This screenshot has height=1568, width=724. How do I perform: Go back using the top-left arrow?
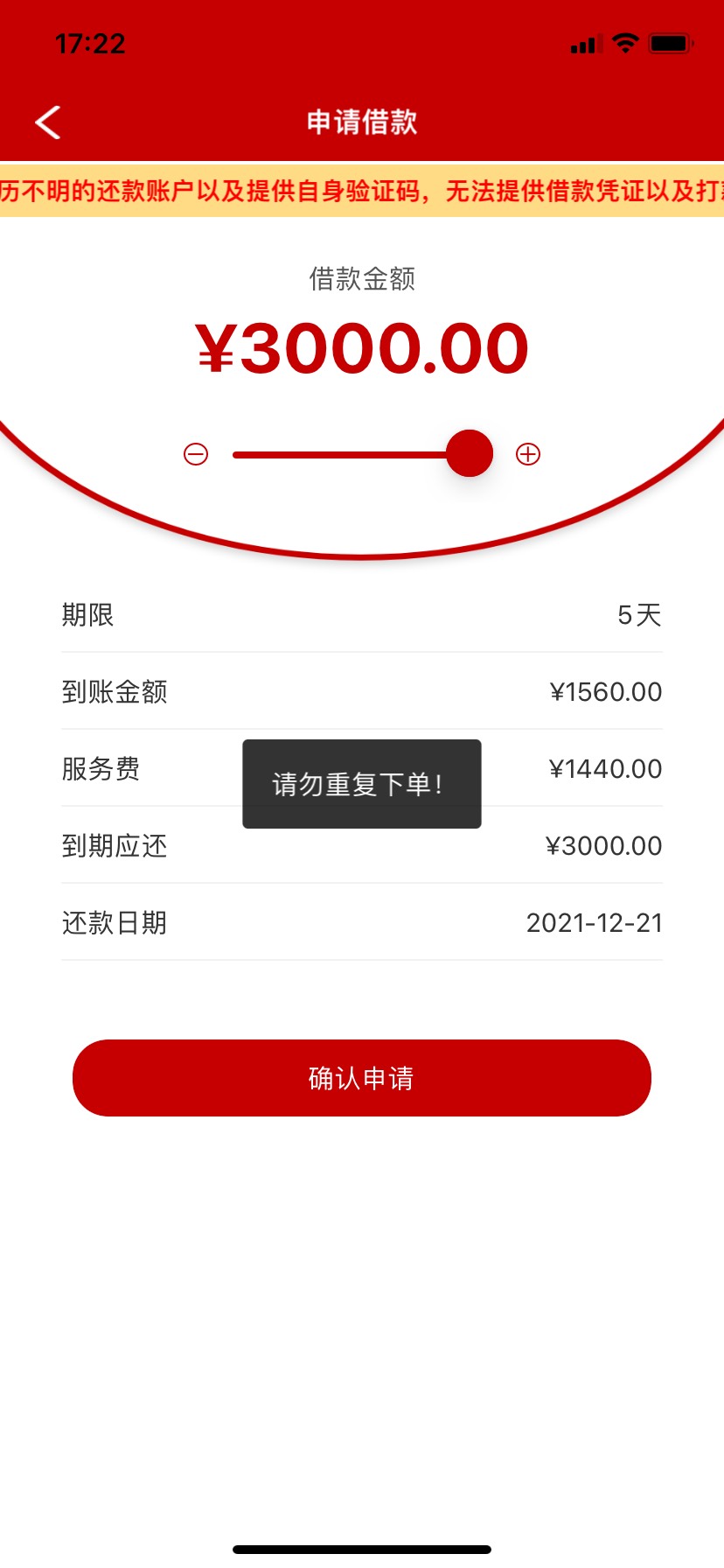coord(48,122)
